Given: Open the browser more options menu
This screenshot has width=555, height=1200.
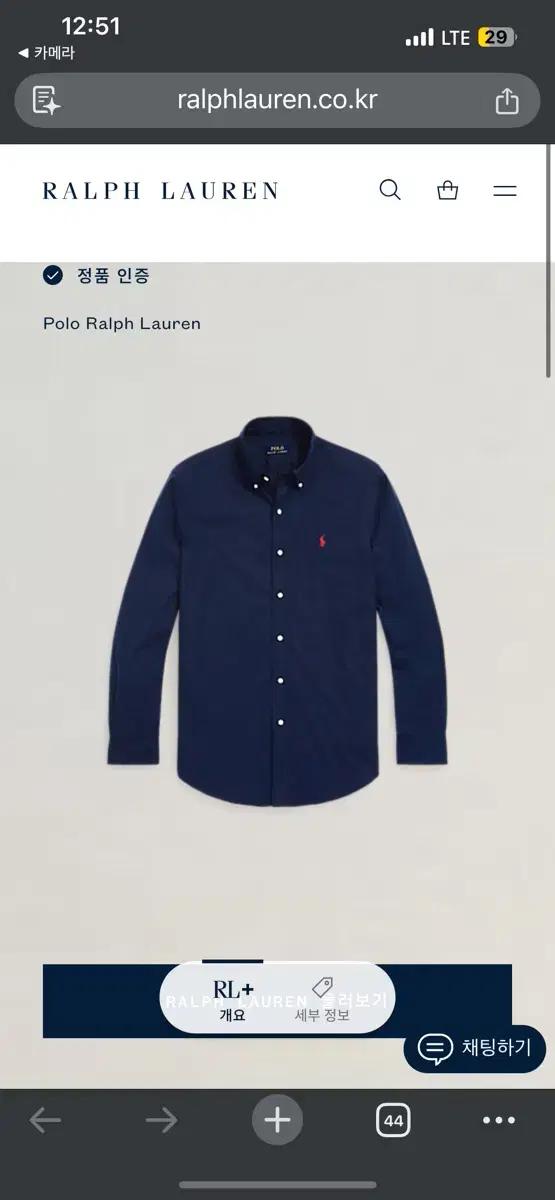Looking at the screenshot, I should tap(499, 1120).
